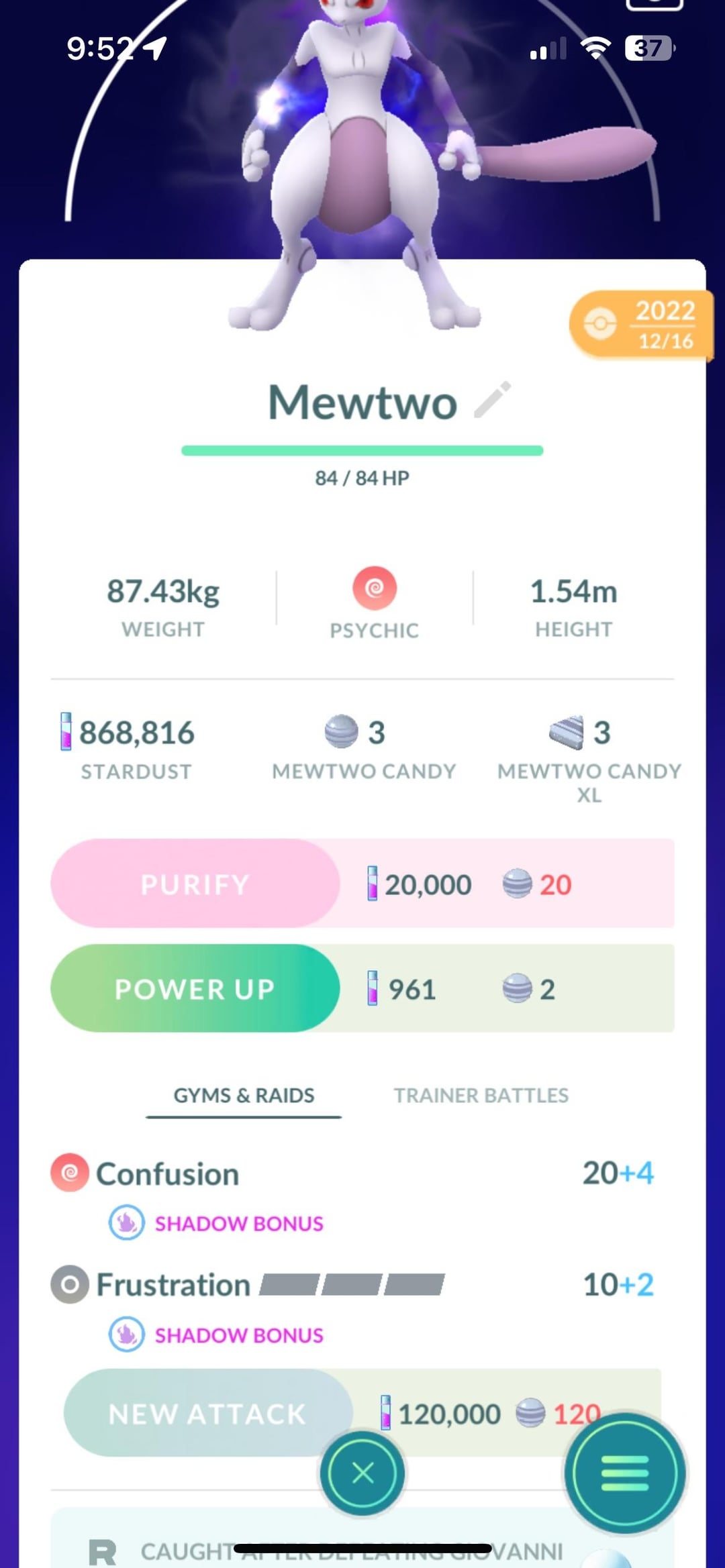Edit Mewtwo's nickname with pencil icon
The width and height of the screenshot is (725, 1568).
point(492,401)
